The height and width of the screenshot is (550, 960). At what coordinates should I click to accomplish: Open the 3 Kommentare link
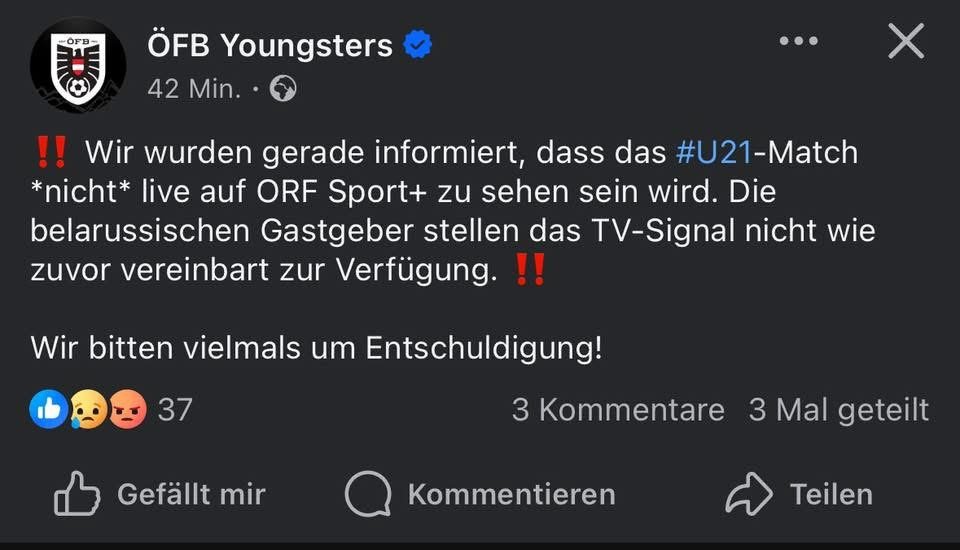coord(617,409)
